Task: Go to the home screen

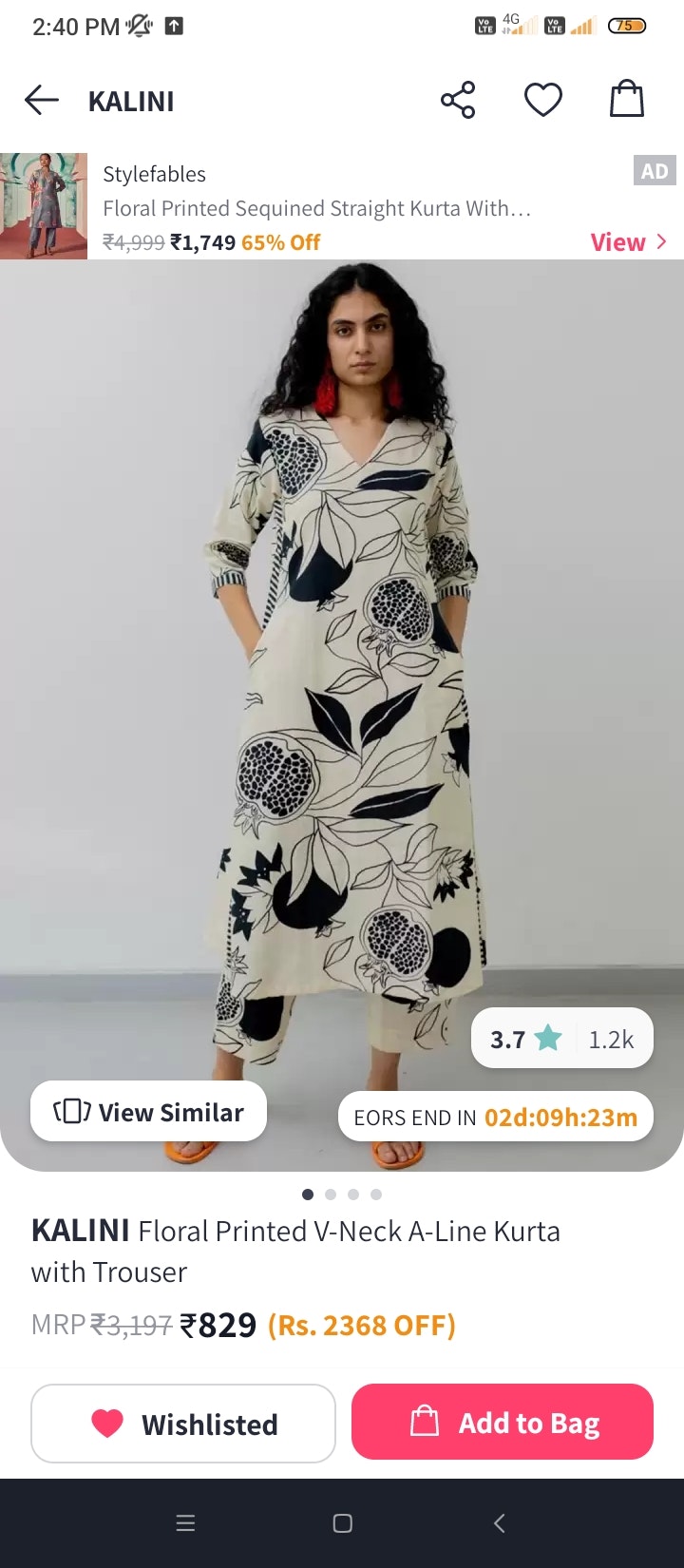Action: 343,1523
